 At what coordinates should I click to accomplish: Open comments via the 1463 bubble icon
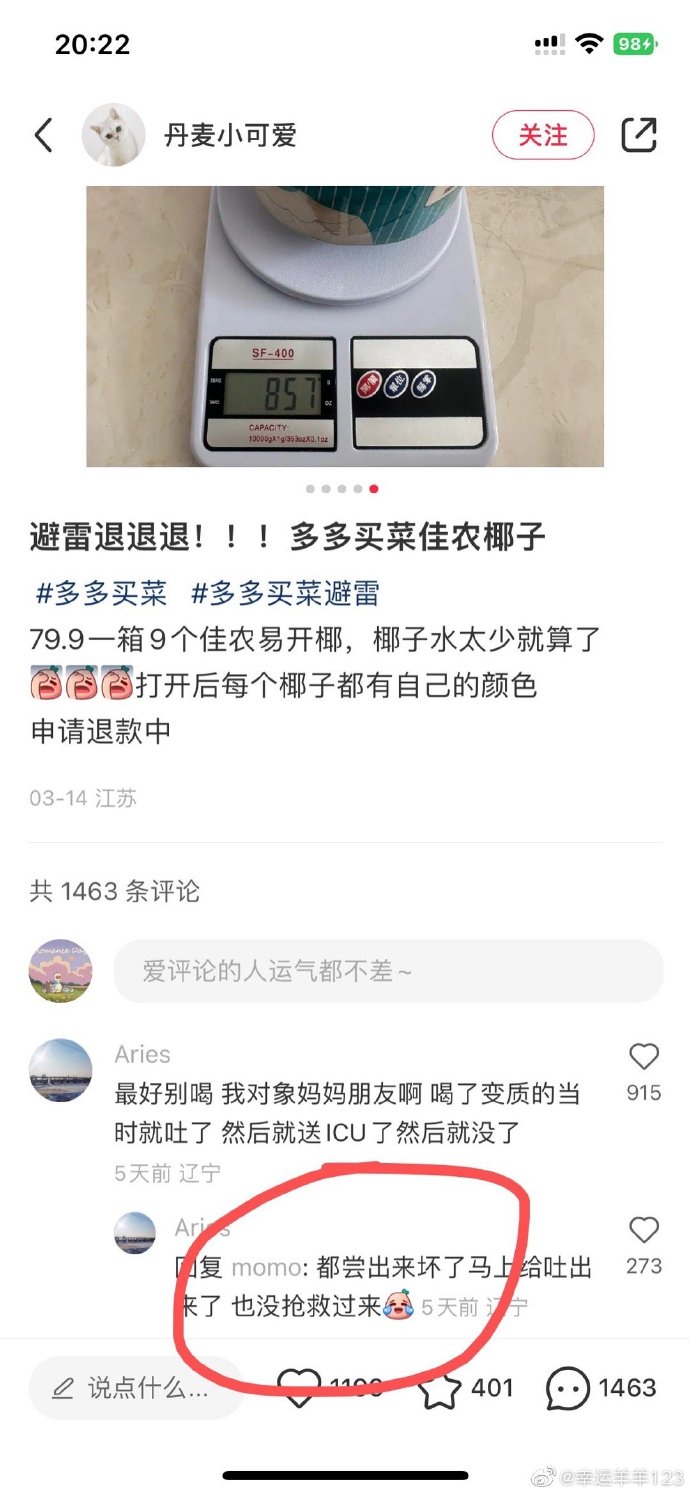[x=567, y=1388]
